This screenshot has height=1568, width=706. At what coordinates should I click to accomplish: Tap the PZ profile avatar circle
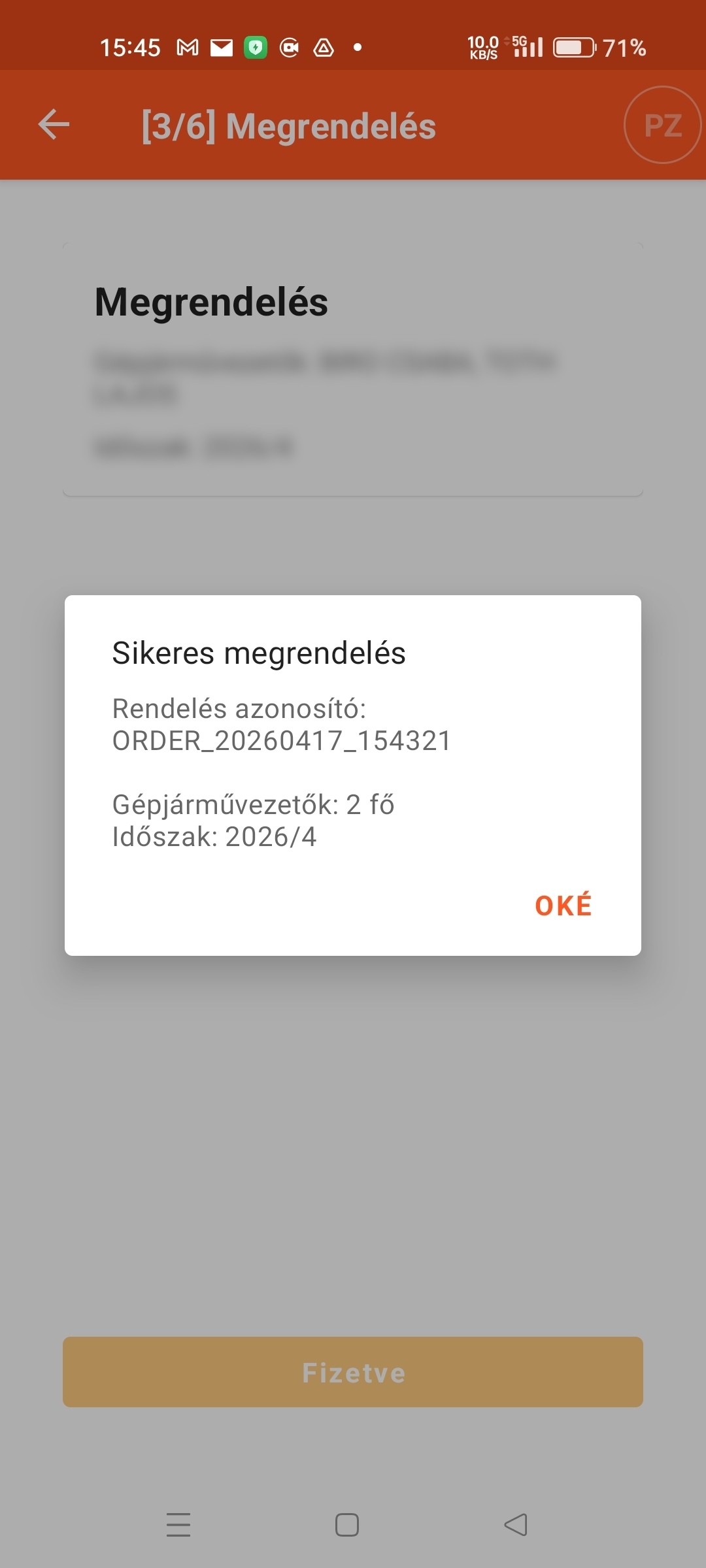coord(662,125)
